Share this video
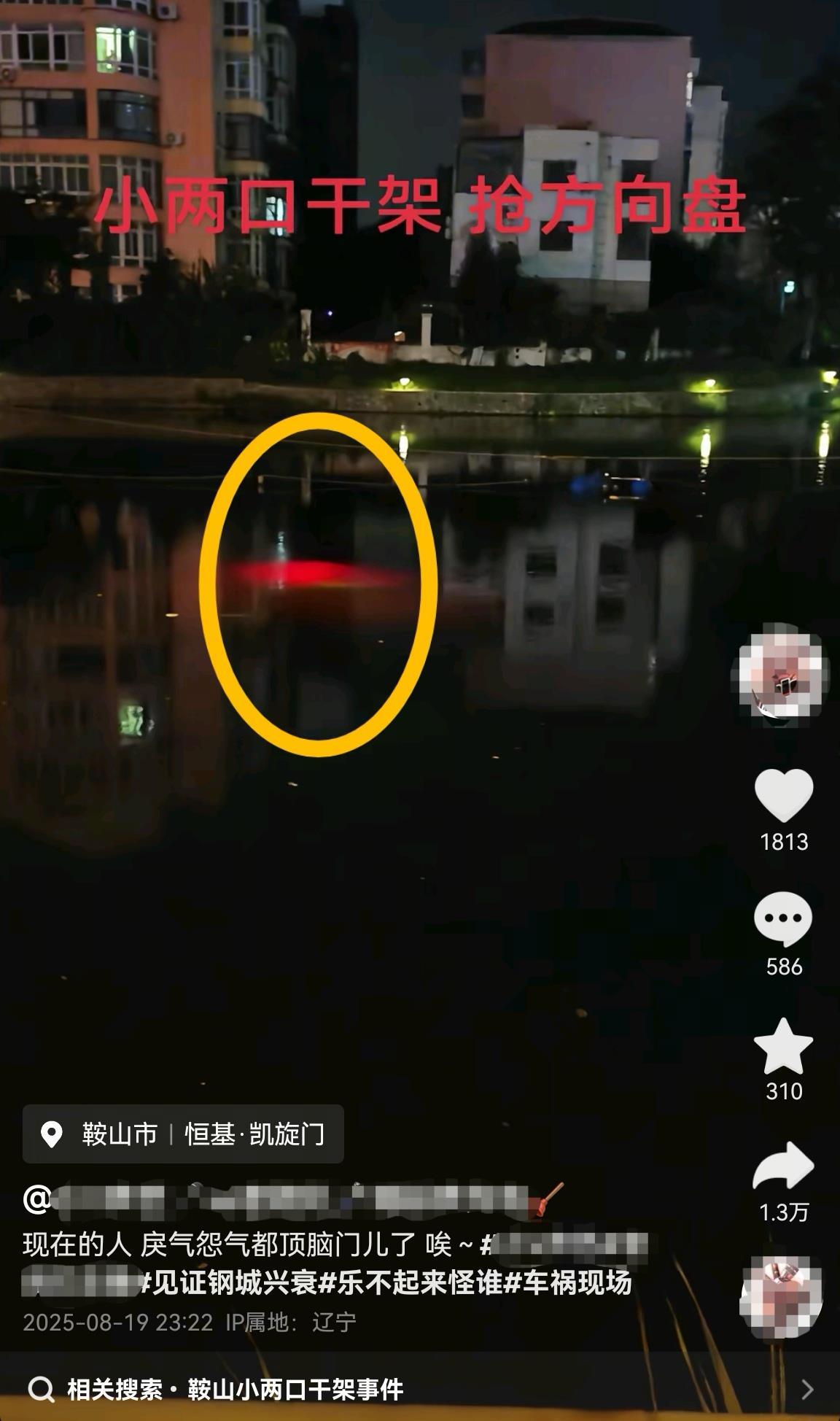 coord(783,1167)
